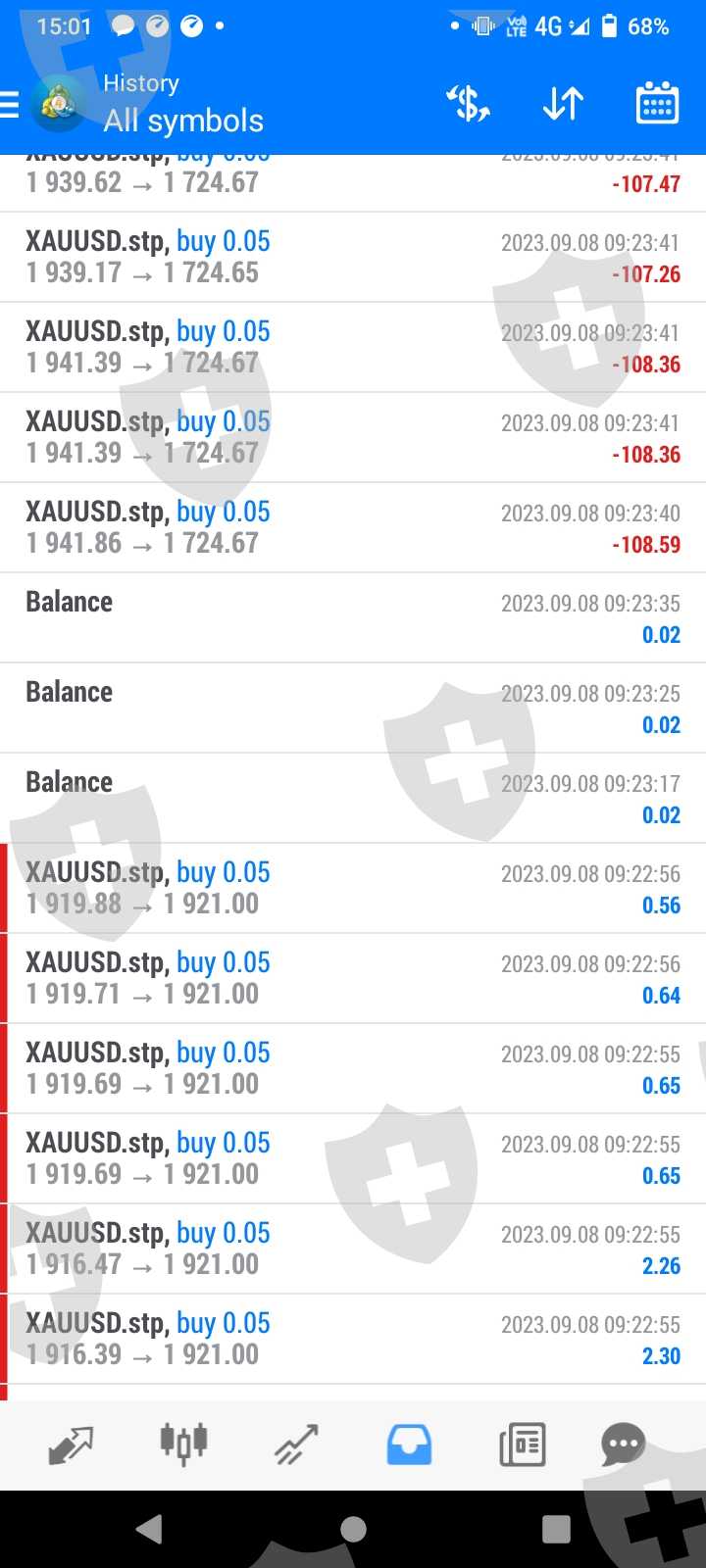Screen dimensions: 706x1568
Task: Open the Balance entry from 09:23:35
Action: [353, 617]
